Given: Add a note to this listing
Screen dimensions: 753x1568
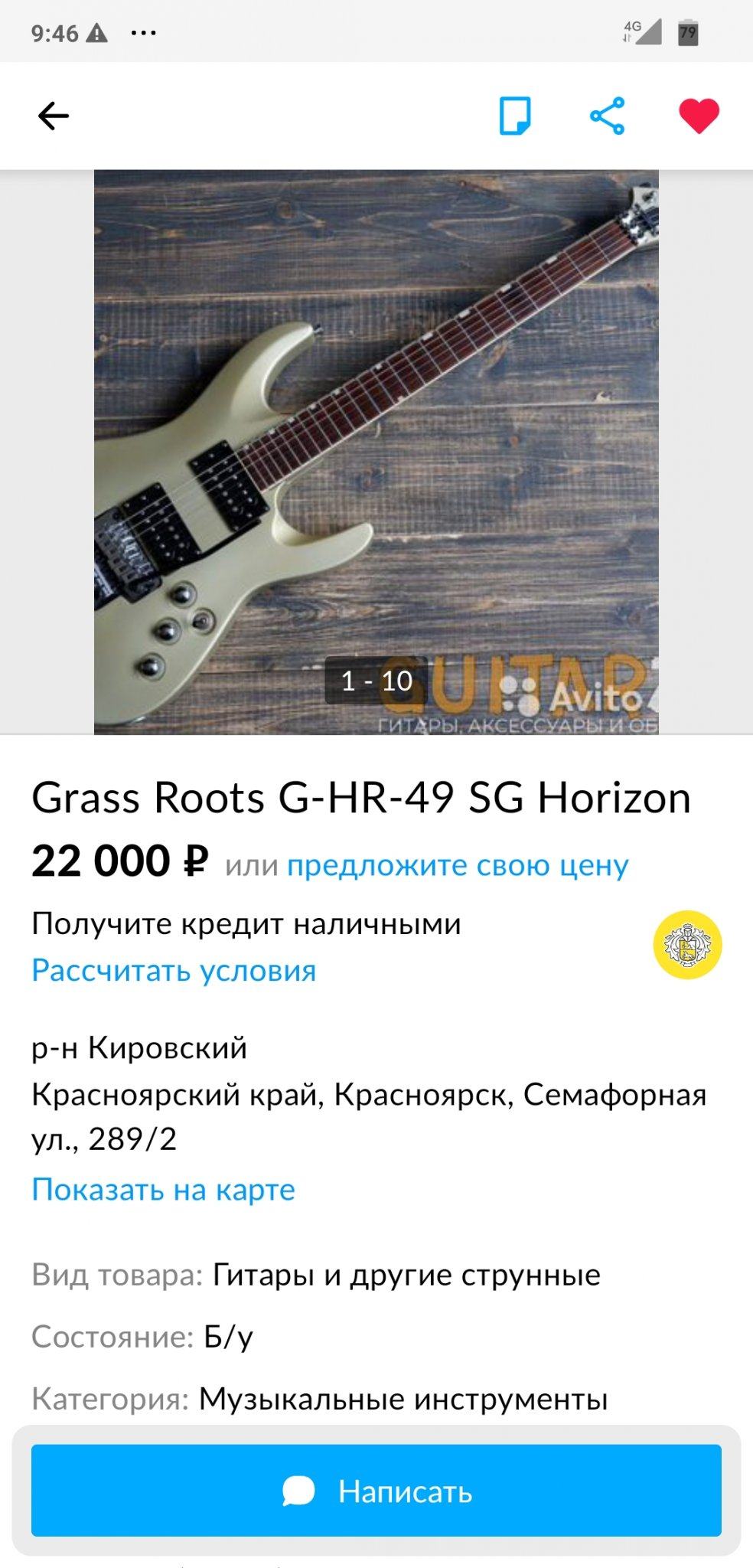Looking at the screenshot, I should tap(514, 116).
